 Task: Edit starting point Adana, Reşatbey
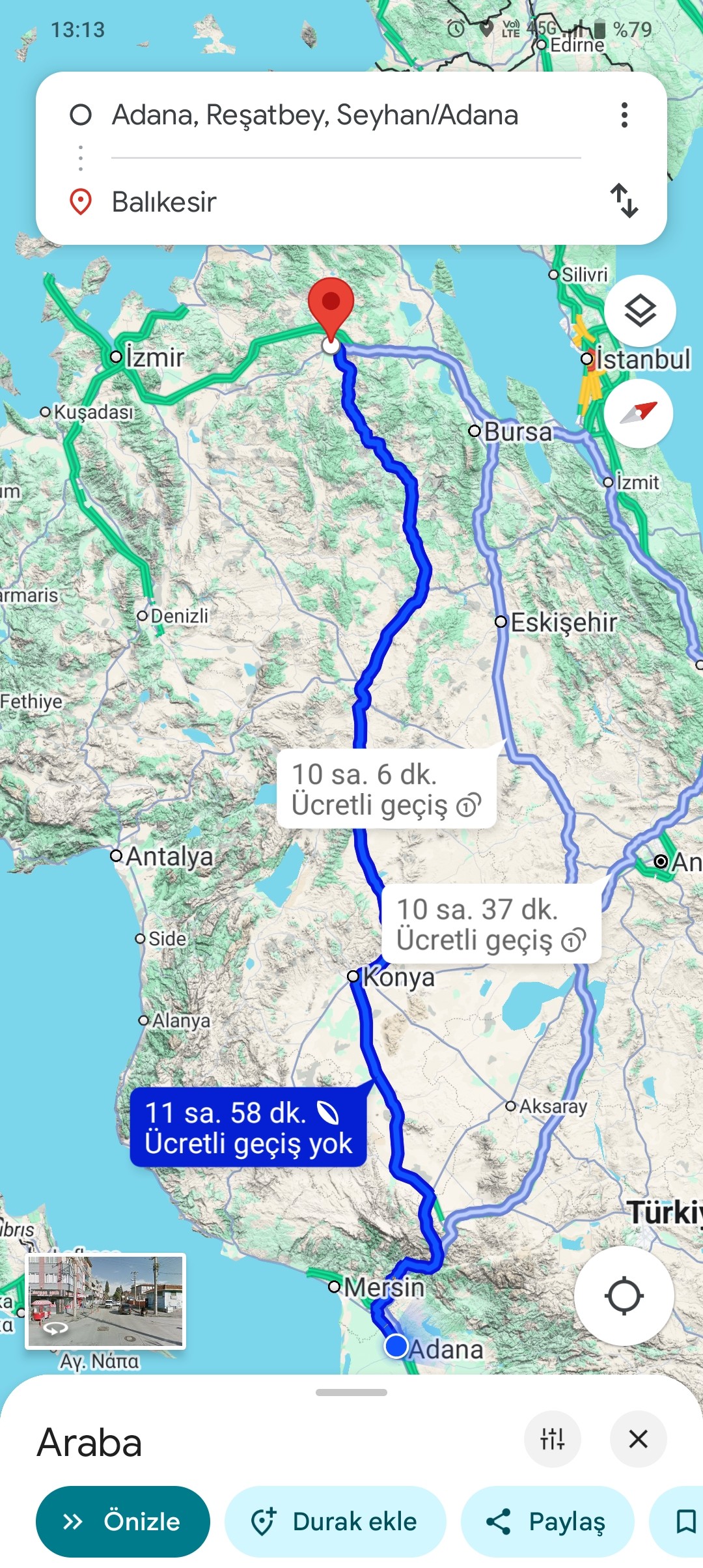[315, 115]
